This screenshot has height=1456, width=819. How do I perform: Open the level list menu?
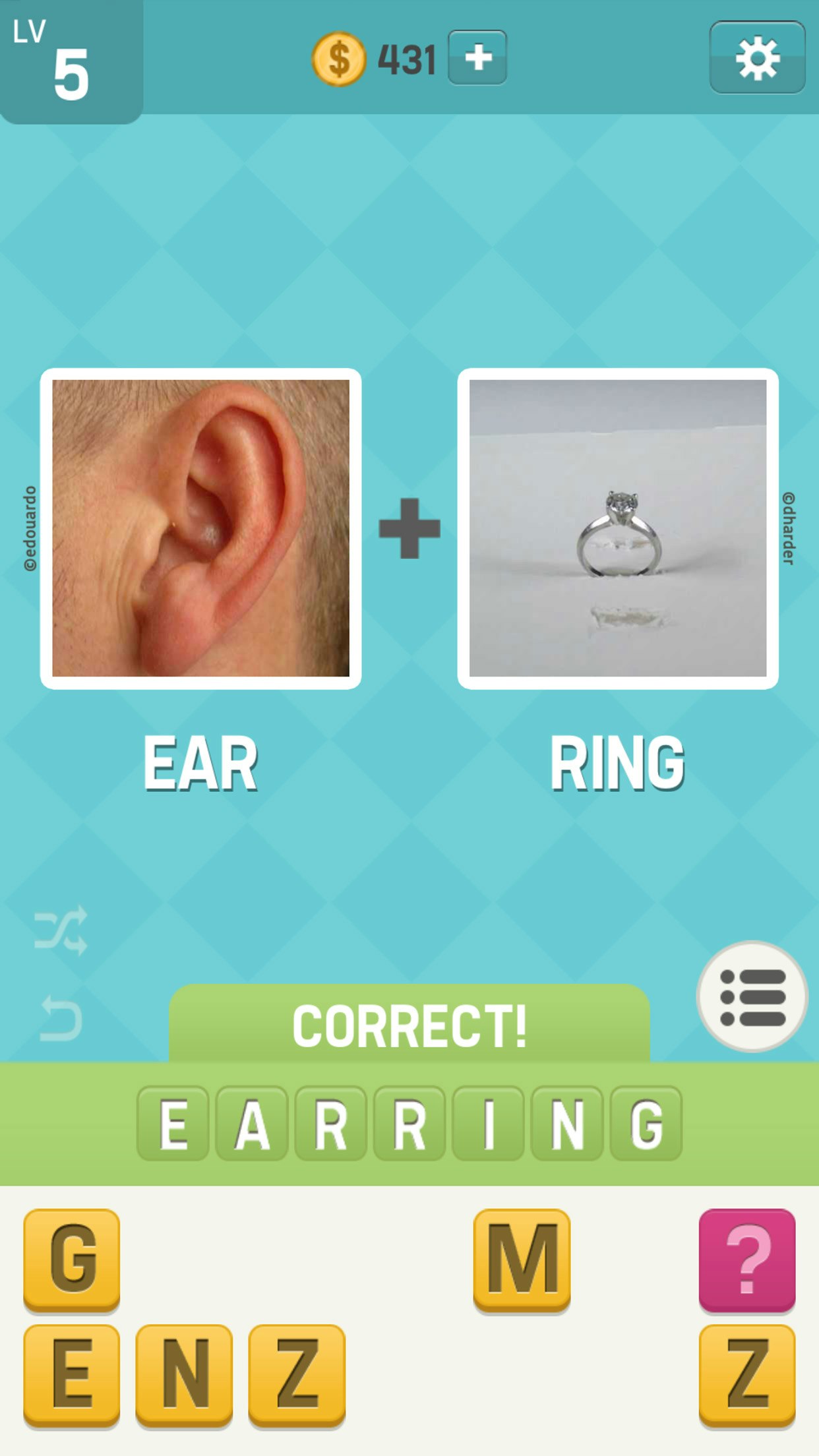tap(752, 996)
